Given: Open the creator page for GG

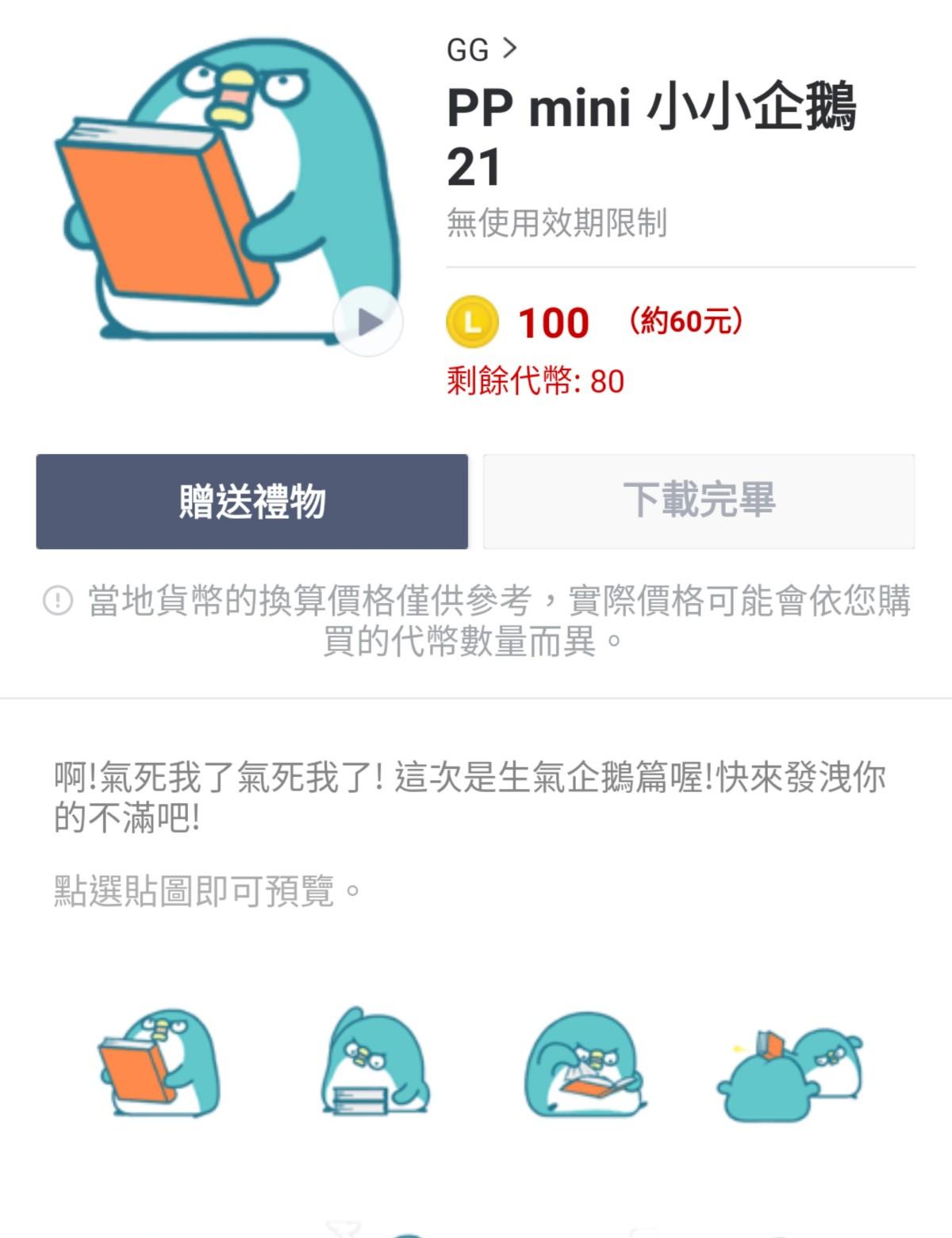Looking at the screenshot, I should point(481,50).
